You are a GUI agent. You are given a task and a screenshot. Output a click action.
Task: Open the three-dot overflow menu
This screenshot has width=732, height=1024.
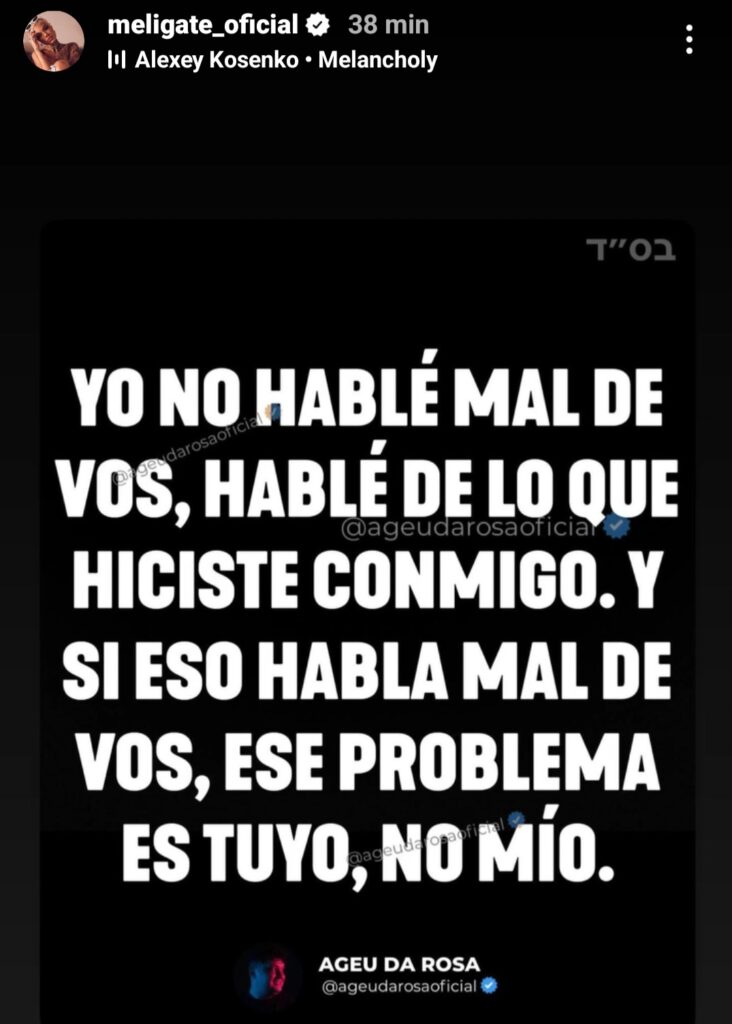pos(689,39)
